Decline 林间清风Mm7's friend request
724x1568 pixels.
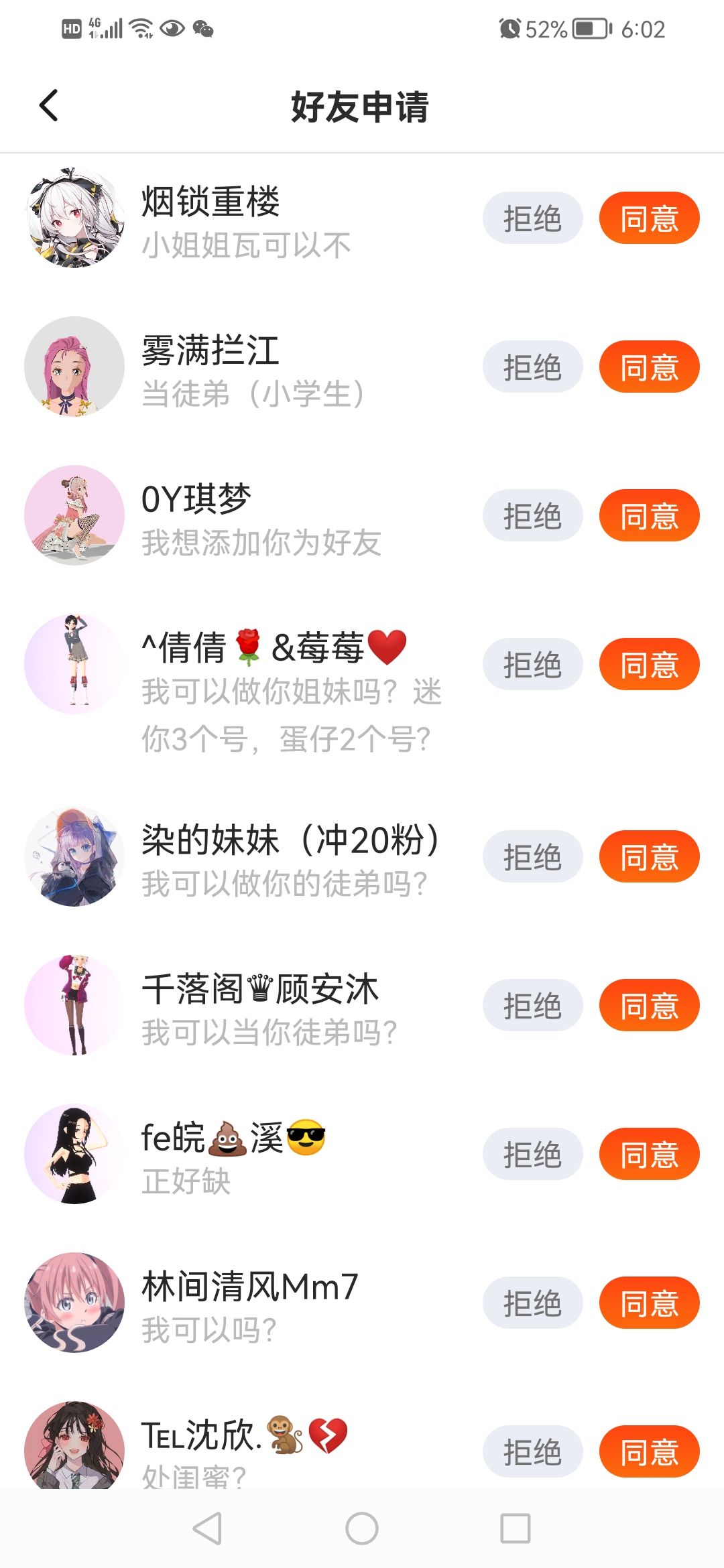532,1303
